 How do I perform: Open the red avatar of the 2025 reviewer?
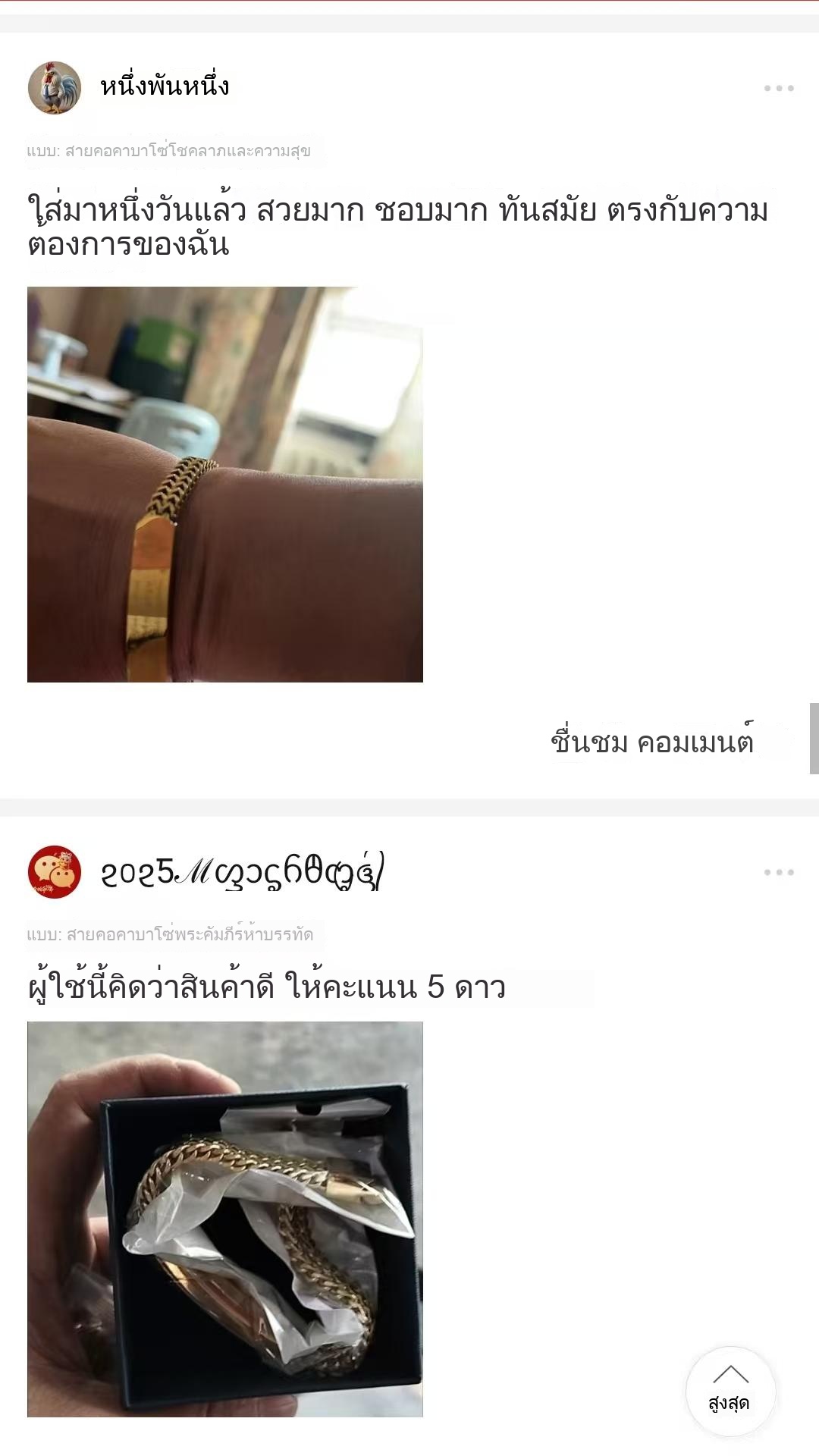[x=55, y=872]
